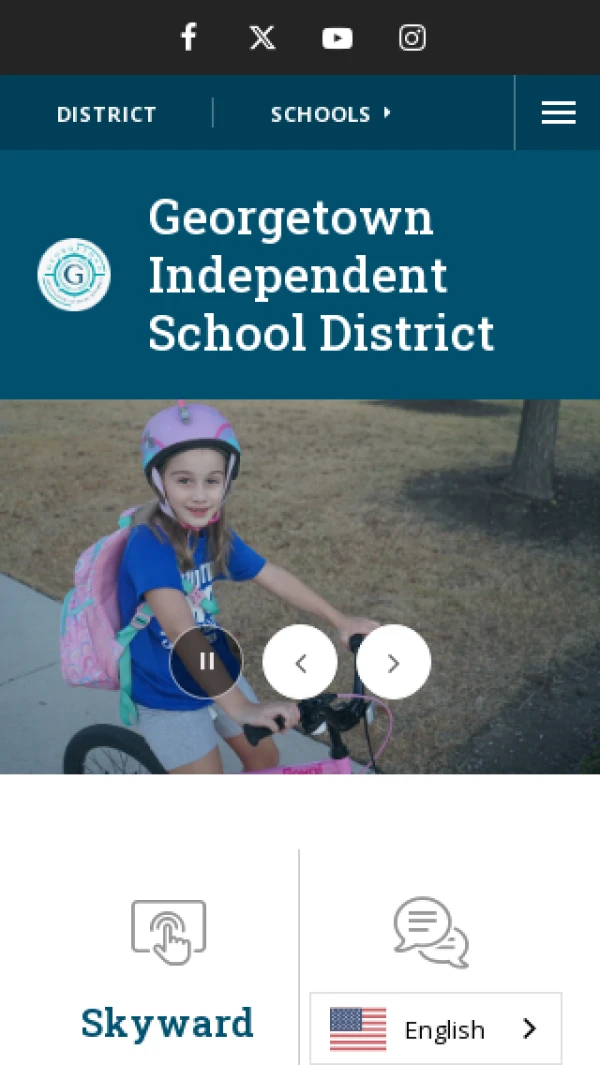Open the Skyward link
Viewport: 600px width, 1065px height.
(167, 1022)
